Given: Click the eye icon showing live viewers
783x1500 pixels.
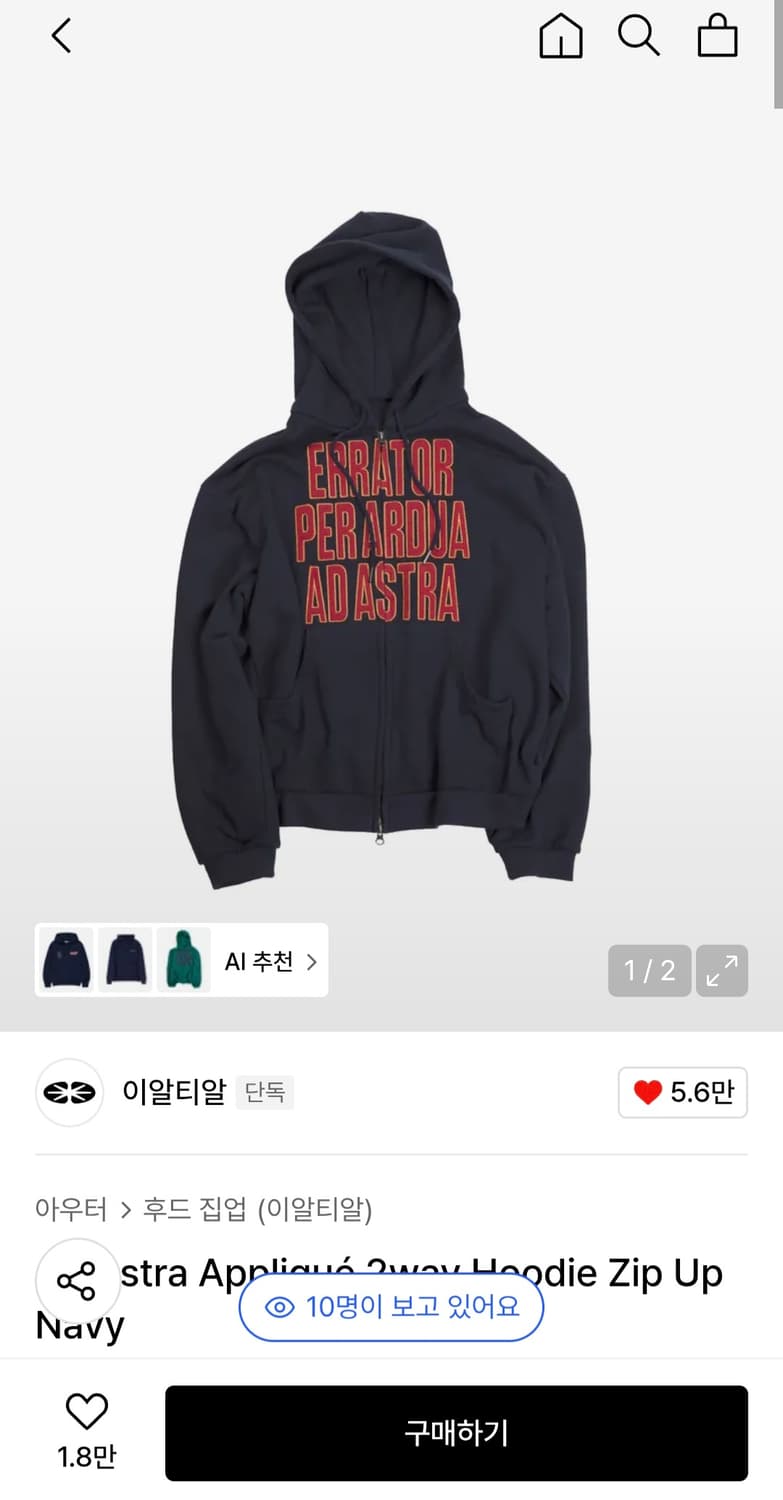Looking at the screenshot, I should 281,1306.
